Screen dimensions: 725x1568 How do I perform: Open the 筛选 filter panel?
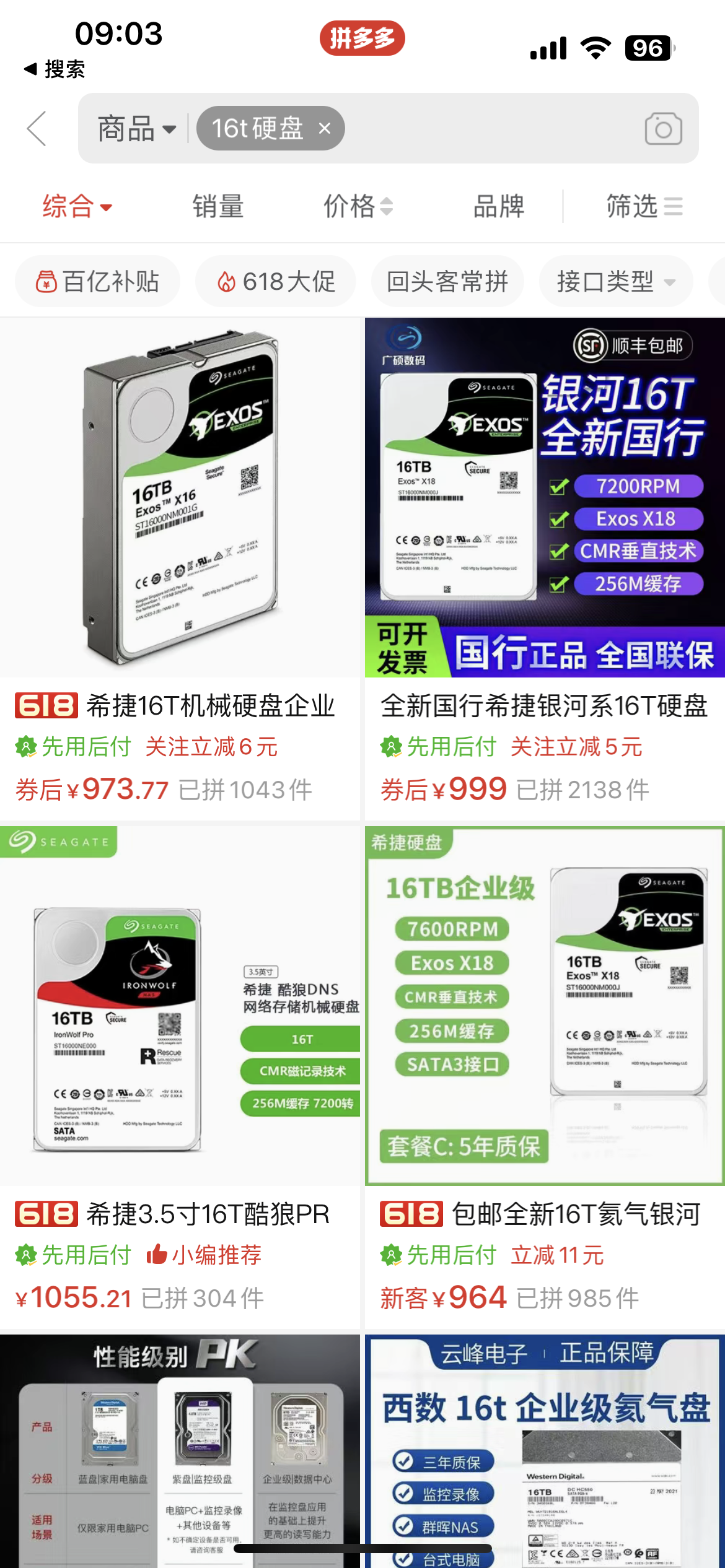(x=644, y=206)
